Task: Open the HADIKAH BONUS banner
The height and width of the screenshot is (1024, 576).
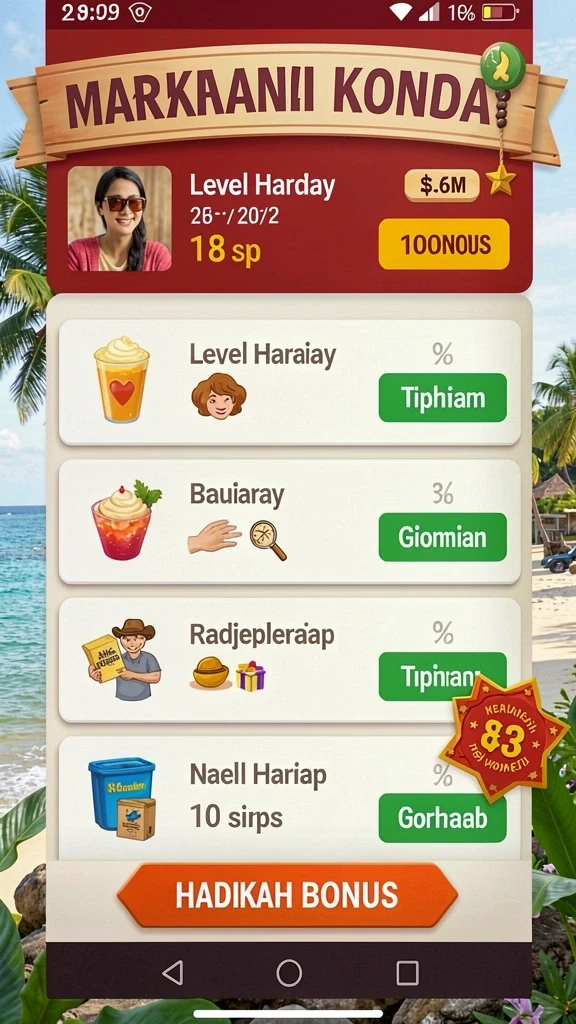Action: pos(287,895)
